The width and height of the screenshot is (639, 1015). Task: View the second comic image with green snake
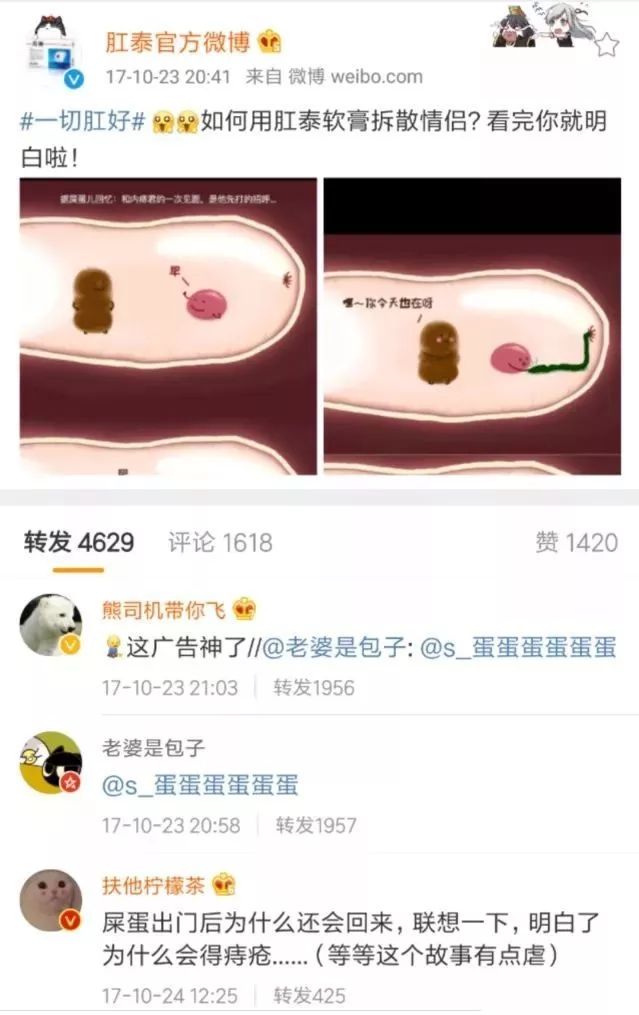click(472, 326)
